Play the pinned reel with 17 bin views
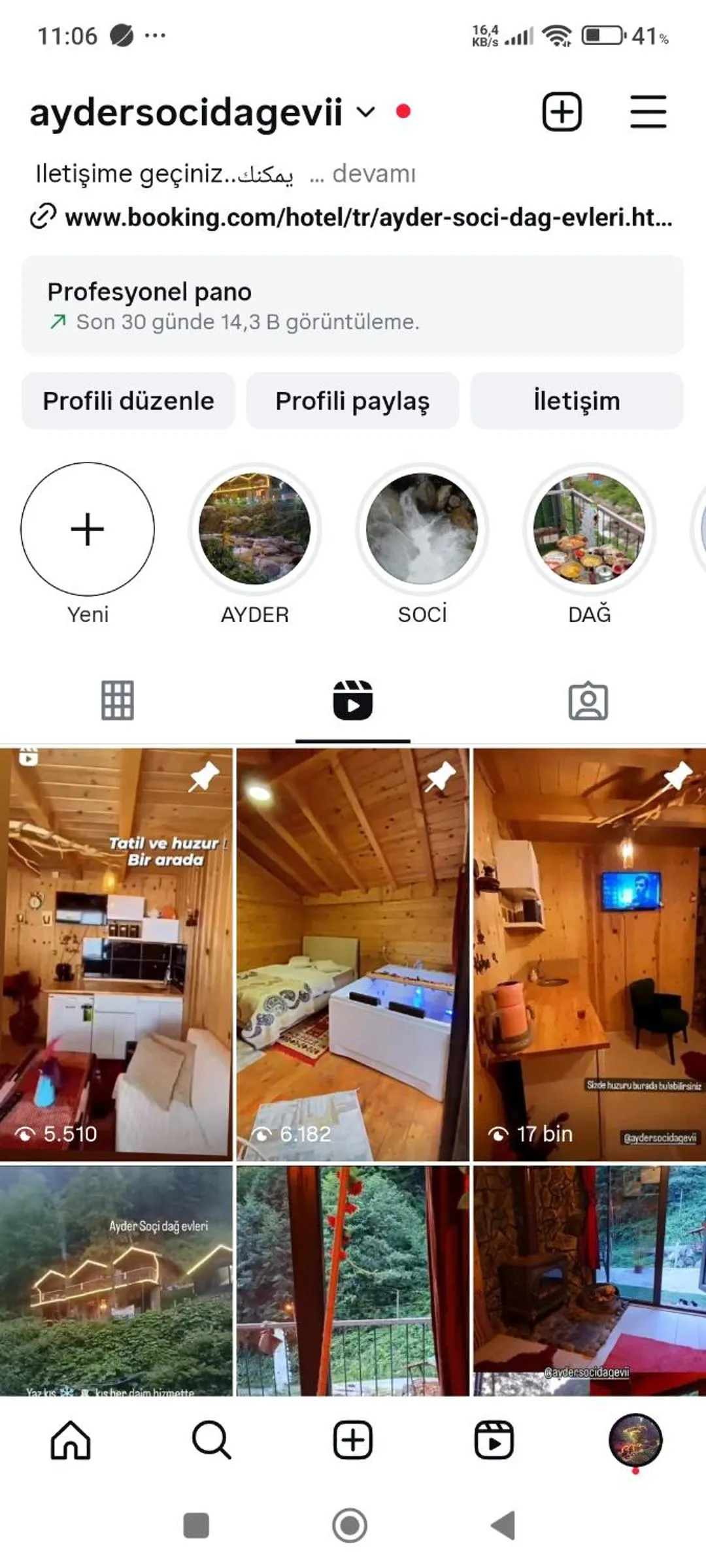The width and height of the screenshot is (706, 1568). (x=589, y=954)
